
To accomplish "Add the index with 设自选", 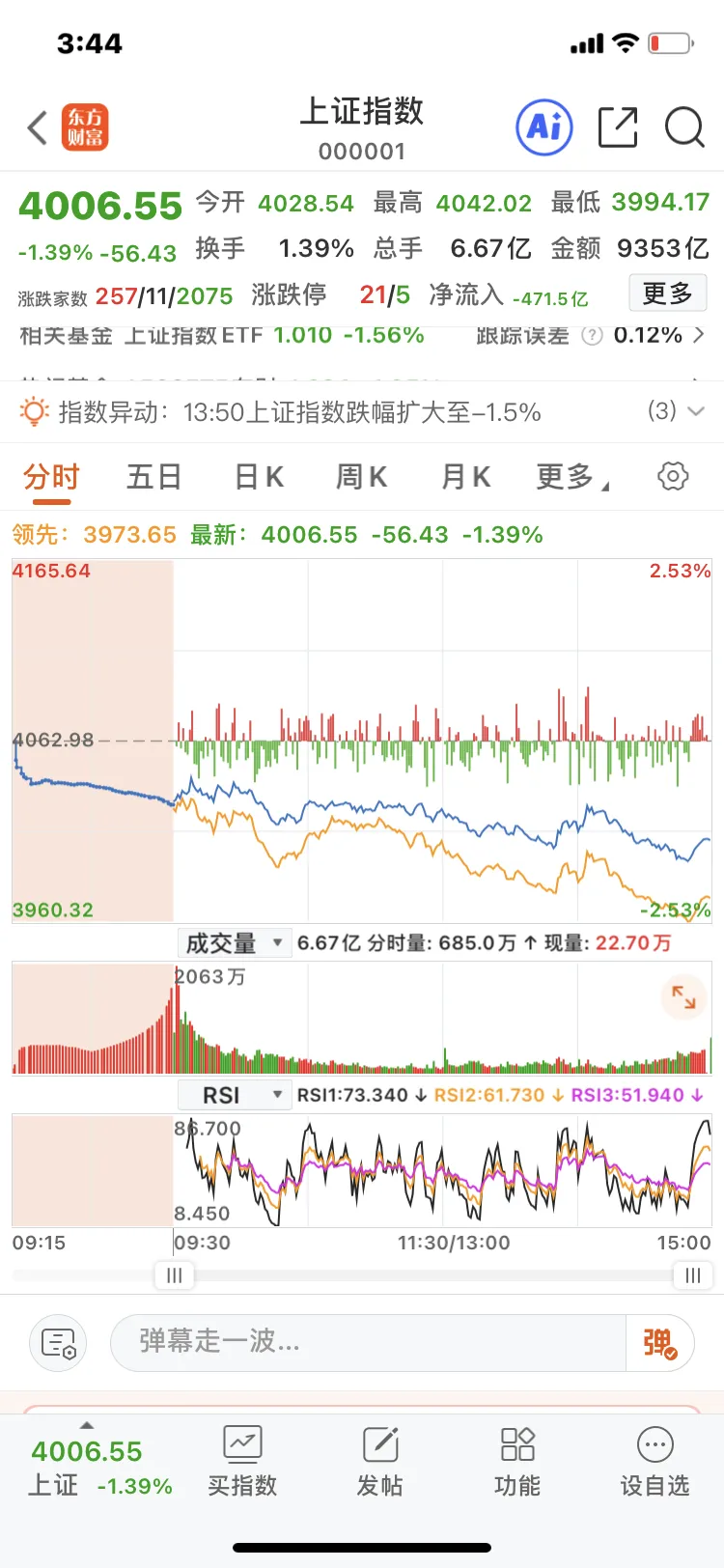I will click(654, 1462).
